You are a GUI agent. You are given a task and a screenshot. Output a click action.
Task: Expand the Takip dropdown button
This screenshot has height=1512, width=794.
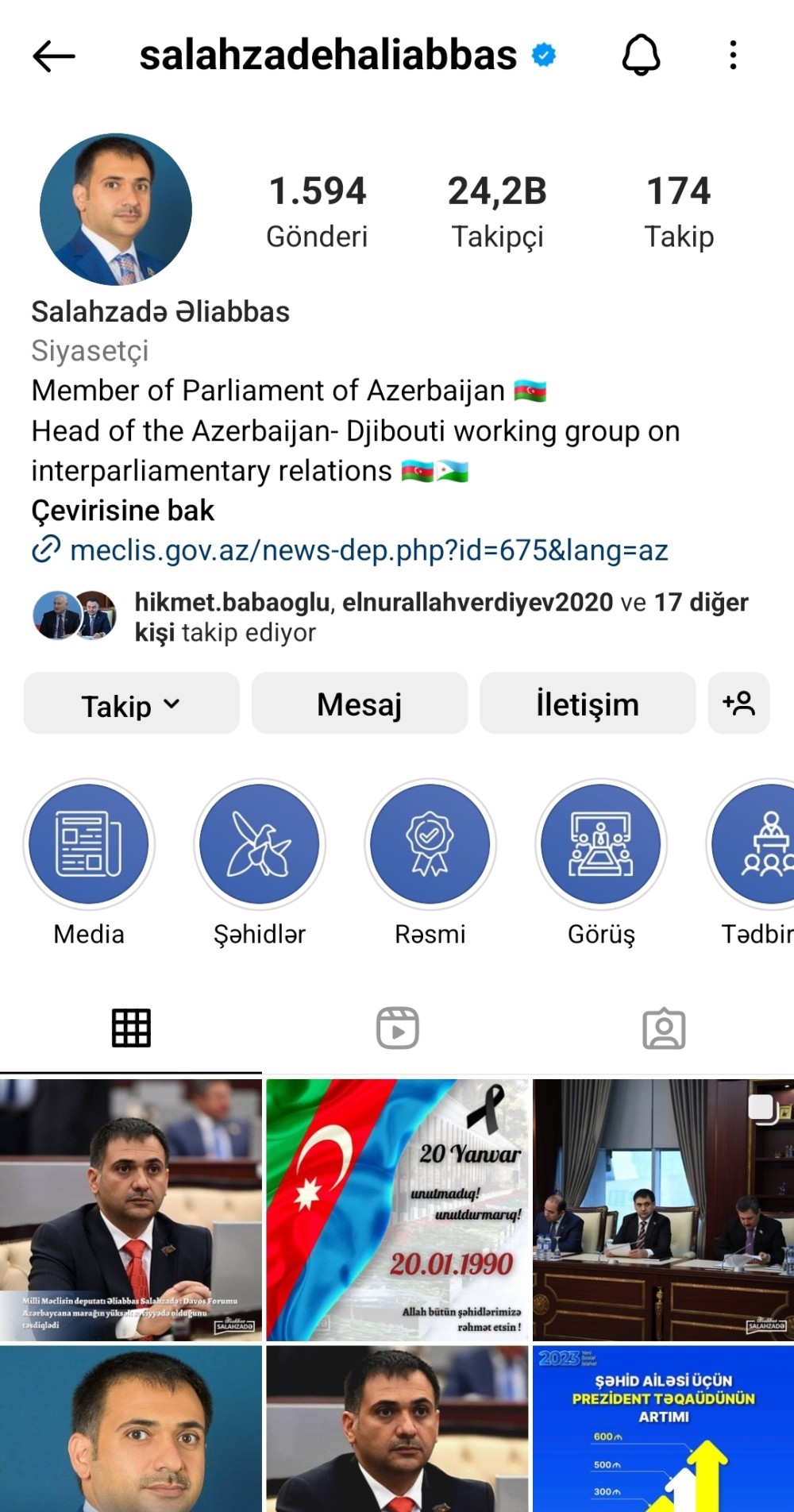(131, 703)
